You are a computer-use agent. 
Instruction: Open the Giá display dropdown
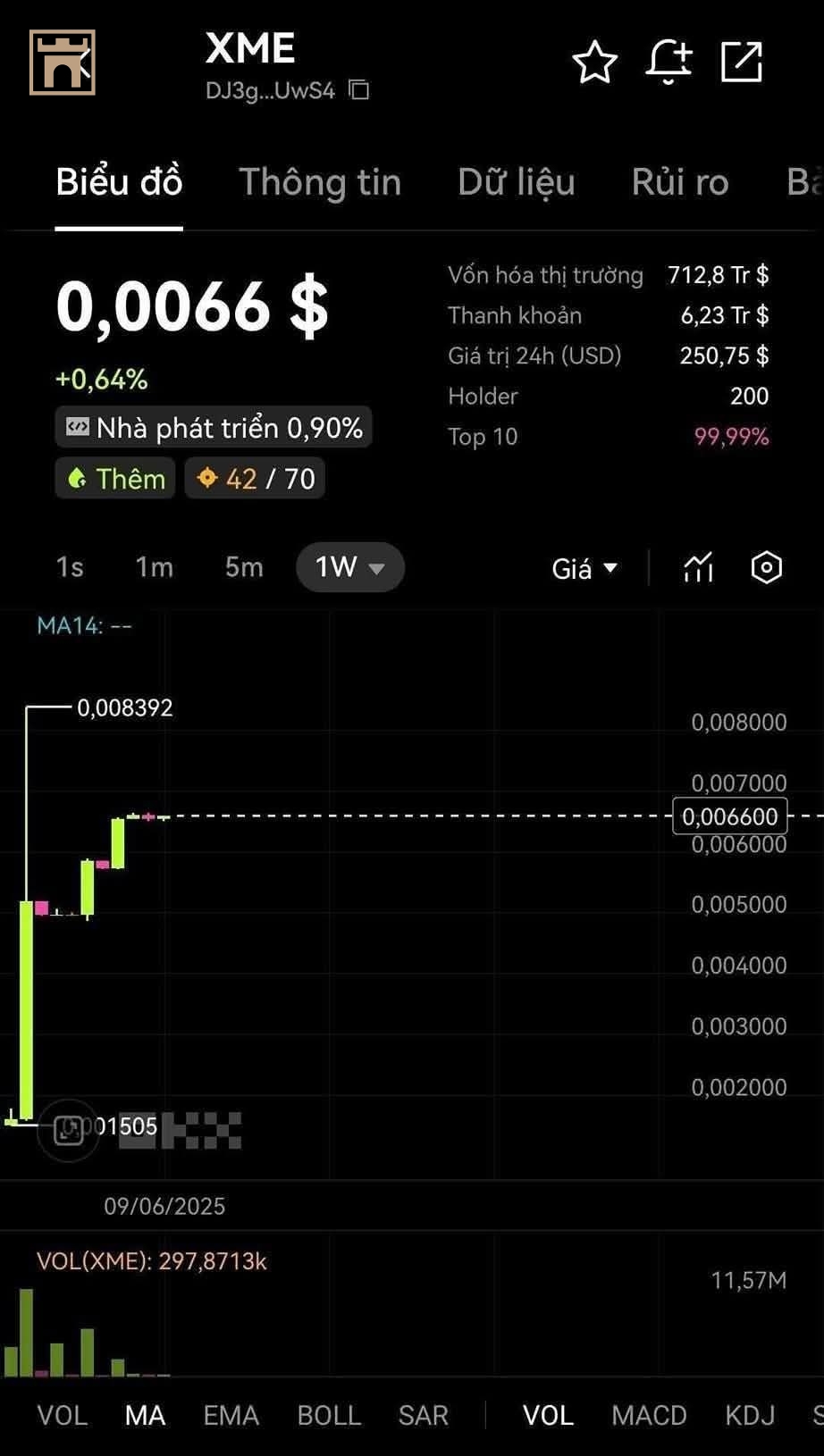(x=584, y=568)
